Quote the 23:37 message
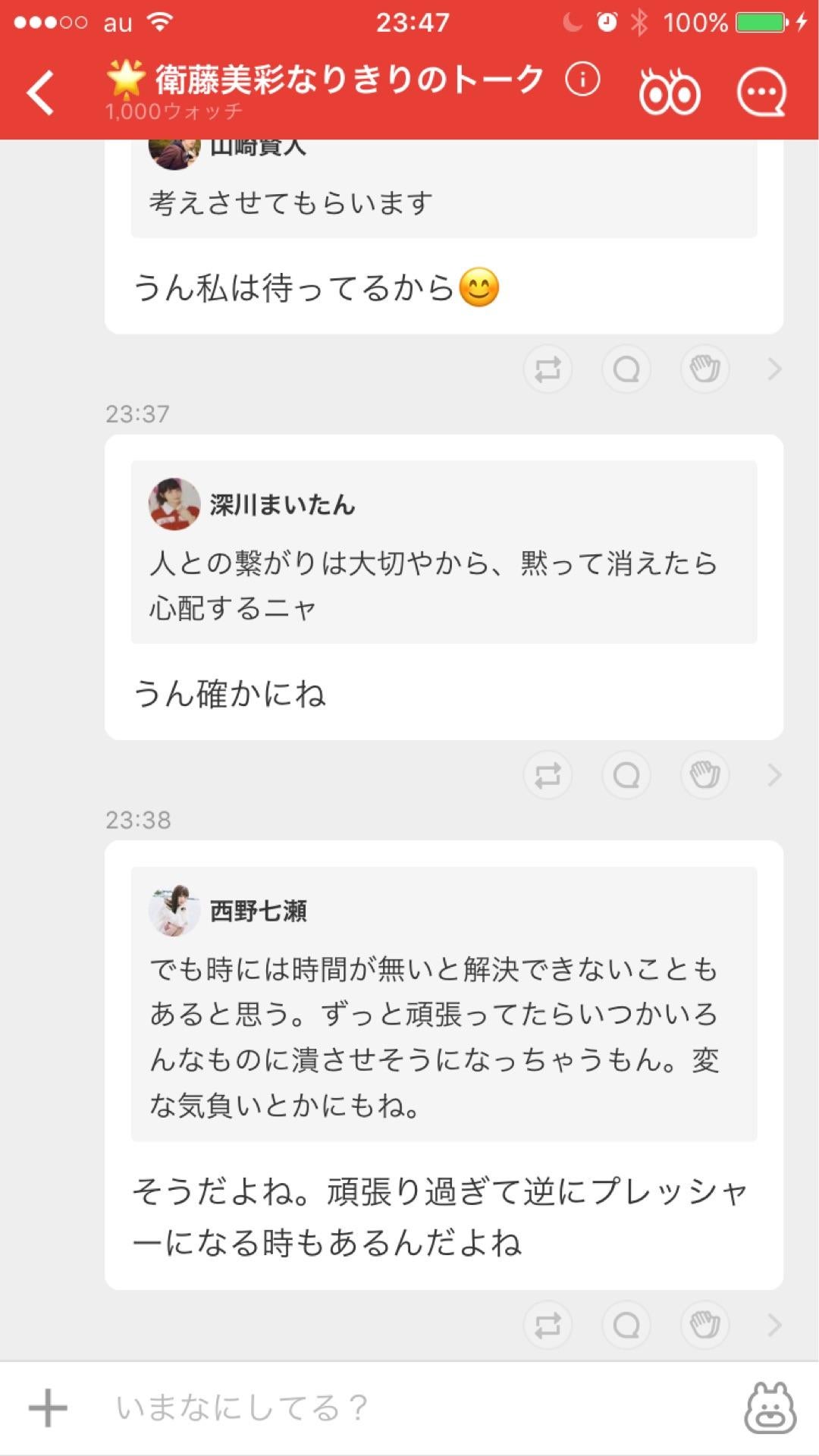819x1456 pixels. pos(626,775)
